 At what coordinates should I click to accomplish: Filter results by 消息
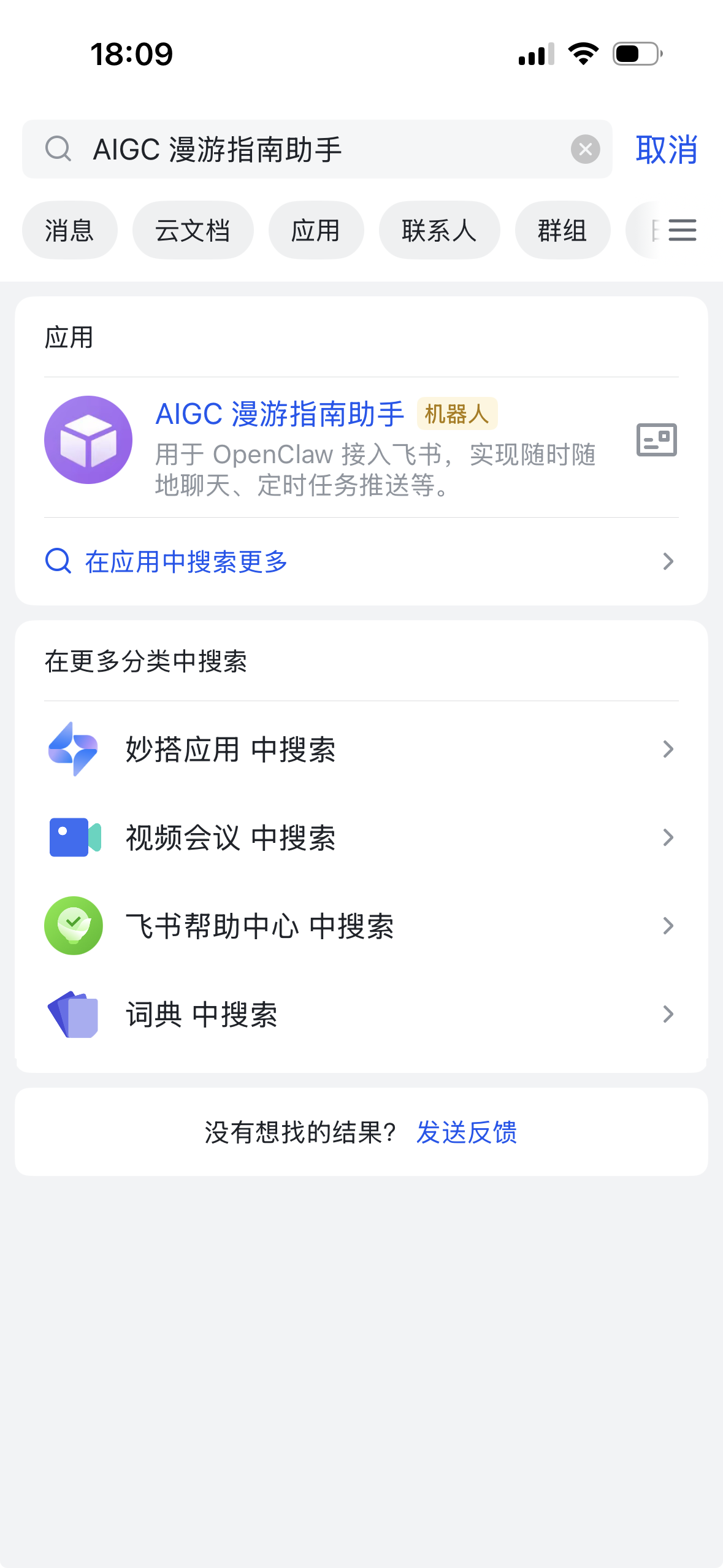click(69, 231)
